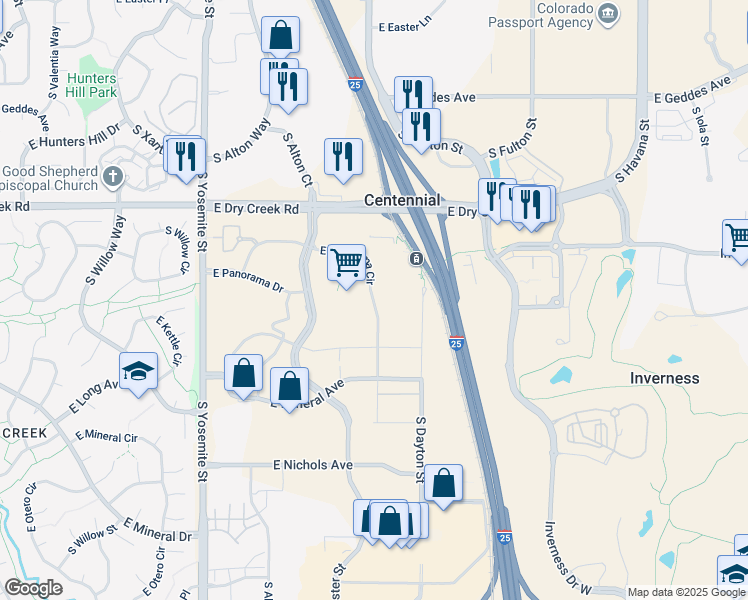The height and width of the screenshot is (600, 748).
Task: Open the restaurant marker on S Alton Ct
Action: point(343,157)
